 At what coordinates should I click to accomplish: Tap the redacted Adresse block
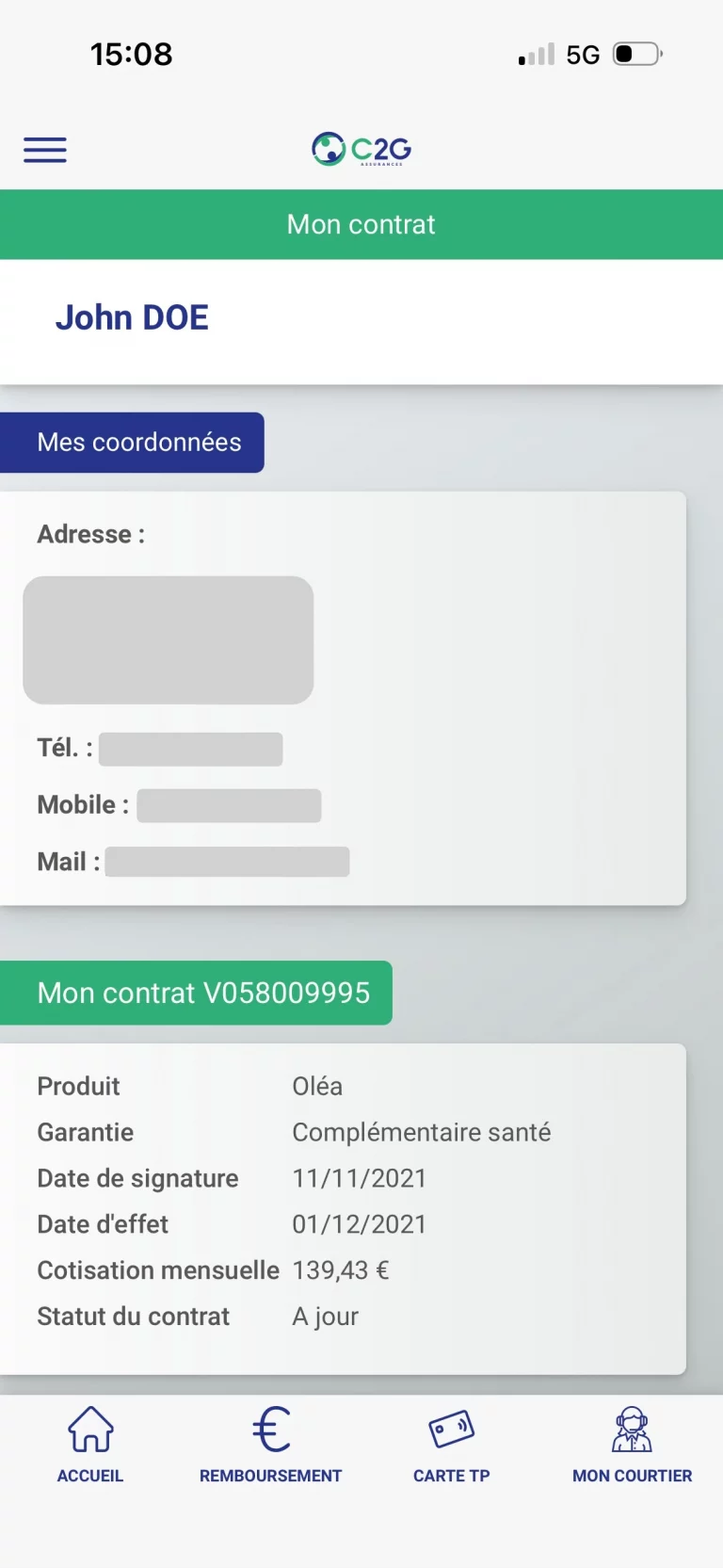click(169, 639)
